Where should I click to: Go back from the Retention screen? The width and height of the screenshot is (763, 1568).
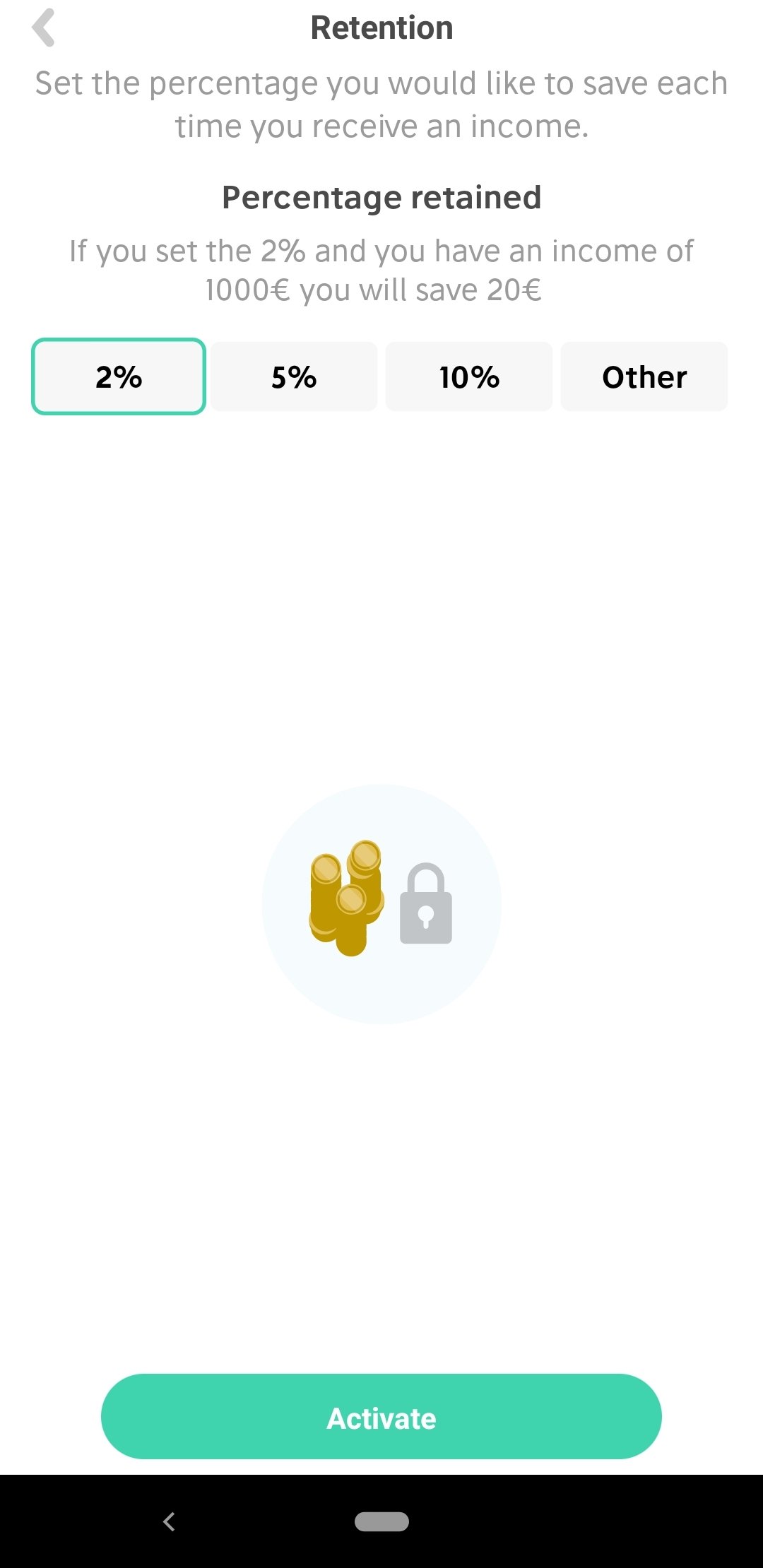pyautogui.click(x=44, y=28)
